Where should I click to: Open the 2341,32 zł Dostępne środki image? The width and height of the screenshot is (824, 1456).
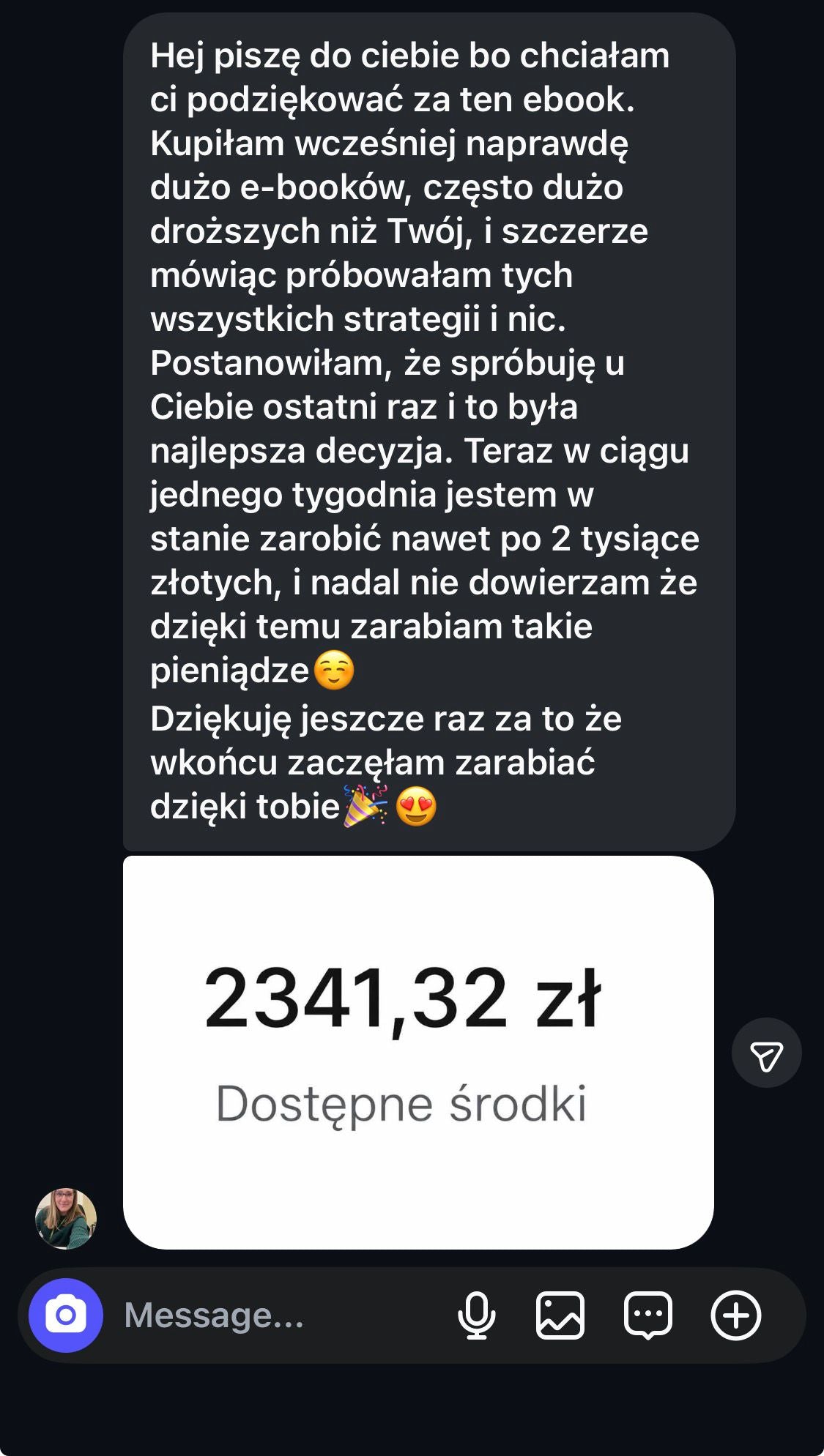tap(417, 1052)
